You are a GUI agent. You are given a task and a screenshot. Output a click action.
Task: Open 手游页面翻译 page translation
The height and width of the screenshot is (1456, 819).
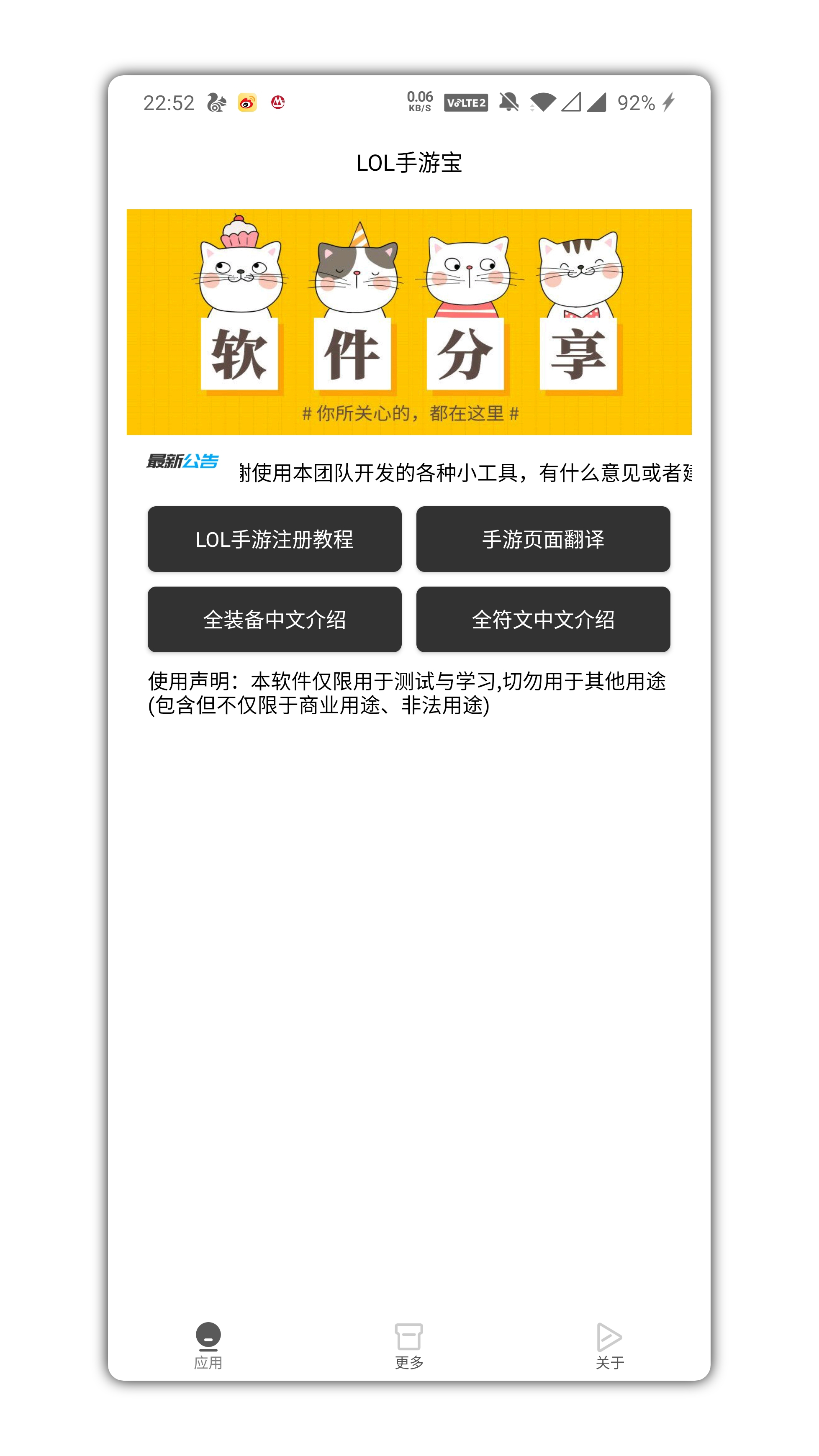(543, 538)
